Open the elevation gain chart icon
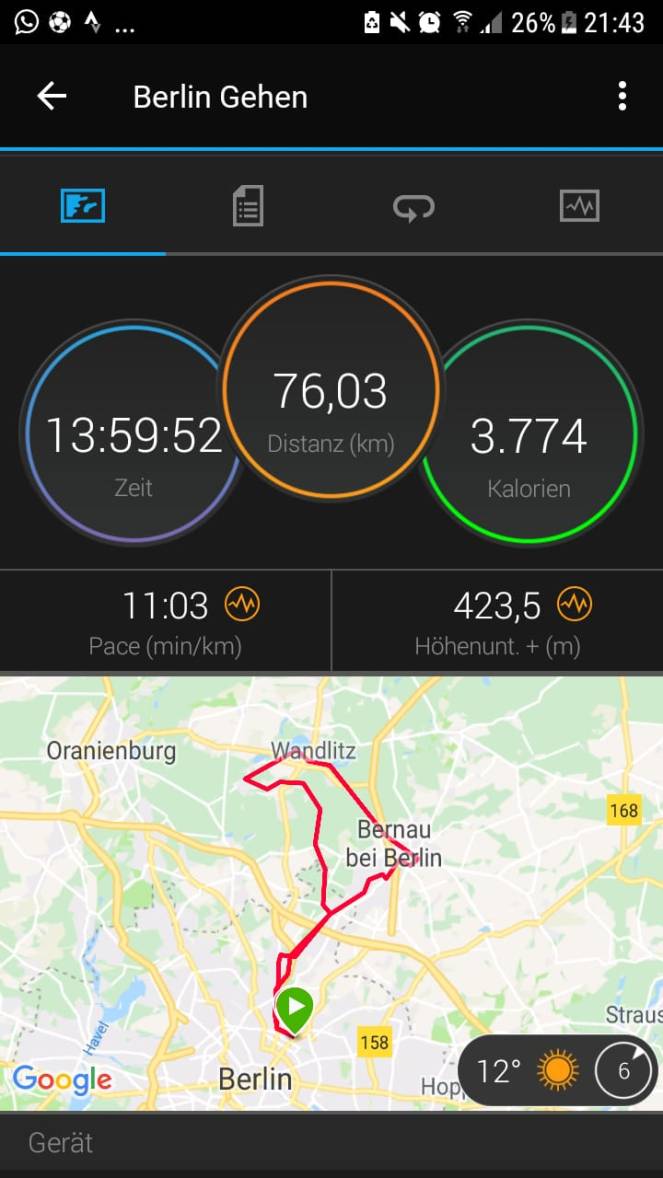The width and height of the screenshot is (663, 1178). point(575,604)
